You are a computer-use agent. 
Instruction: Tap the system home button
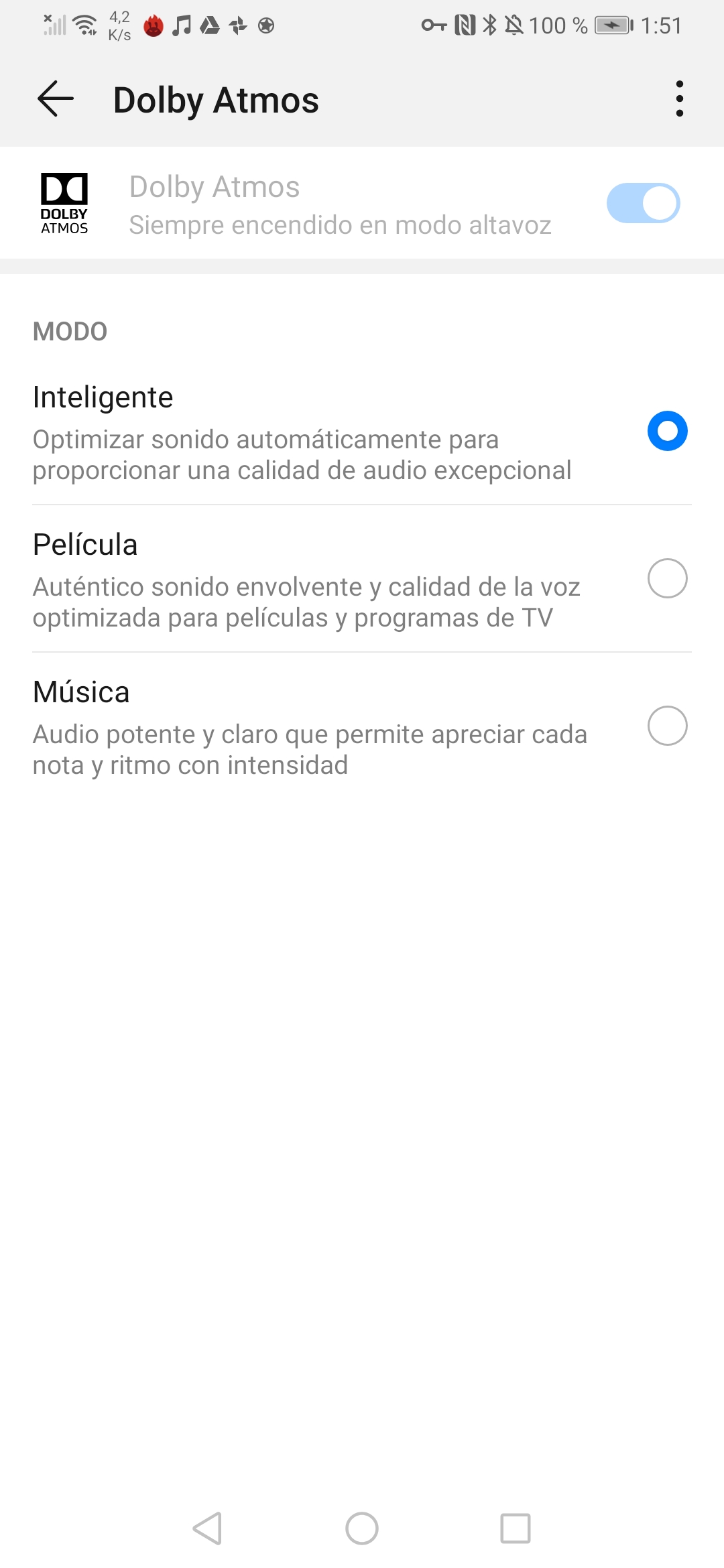362,1528
